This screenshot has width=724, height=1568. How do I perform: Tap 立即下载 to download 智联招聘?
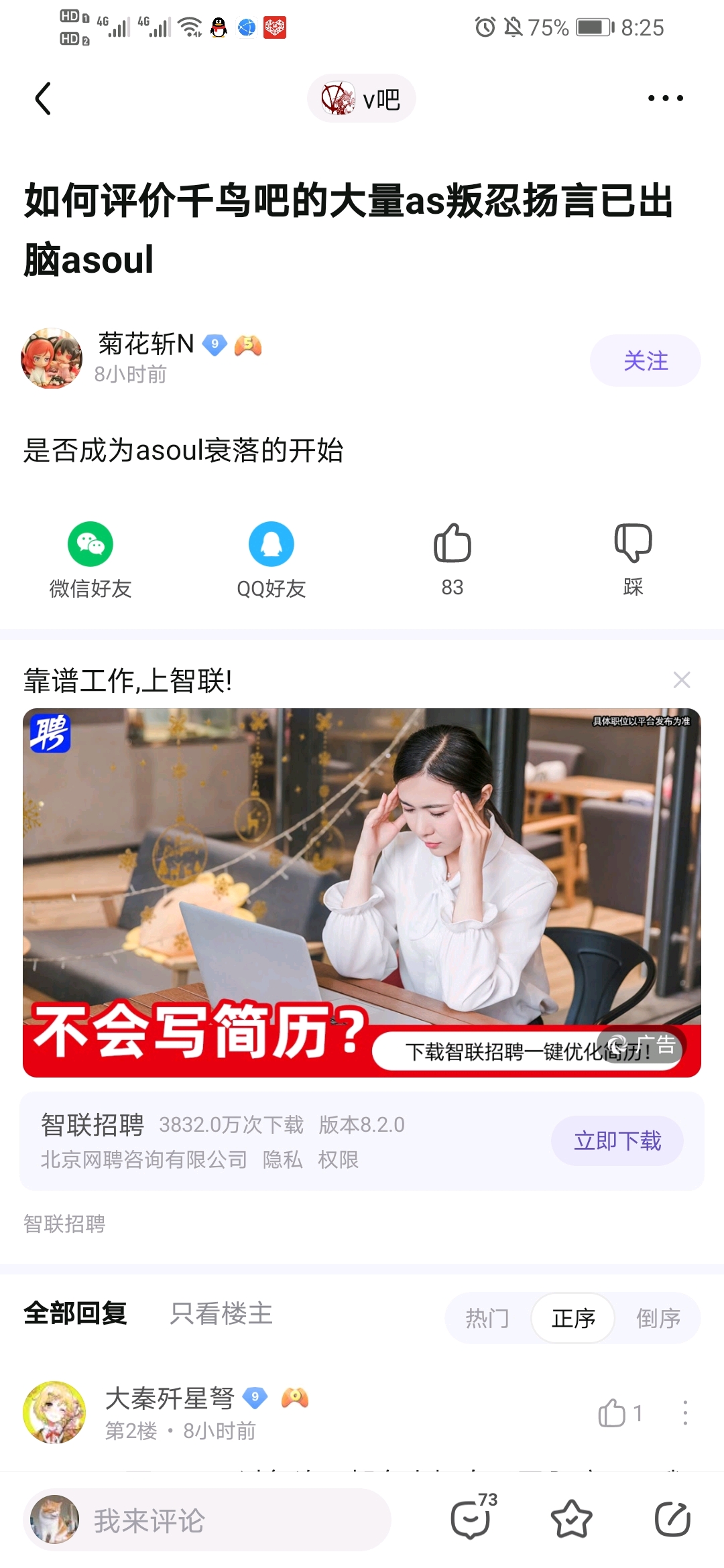(617, 1140)
